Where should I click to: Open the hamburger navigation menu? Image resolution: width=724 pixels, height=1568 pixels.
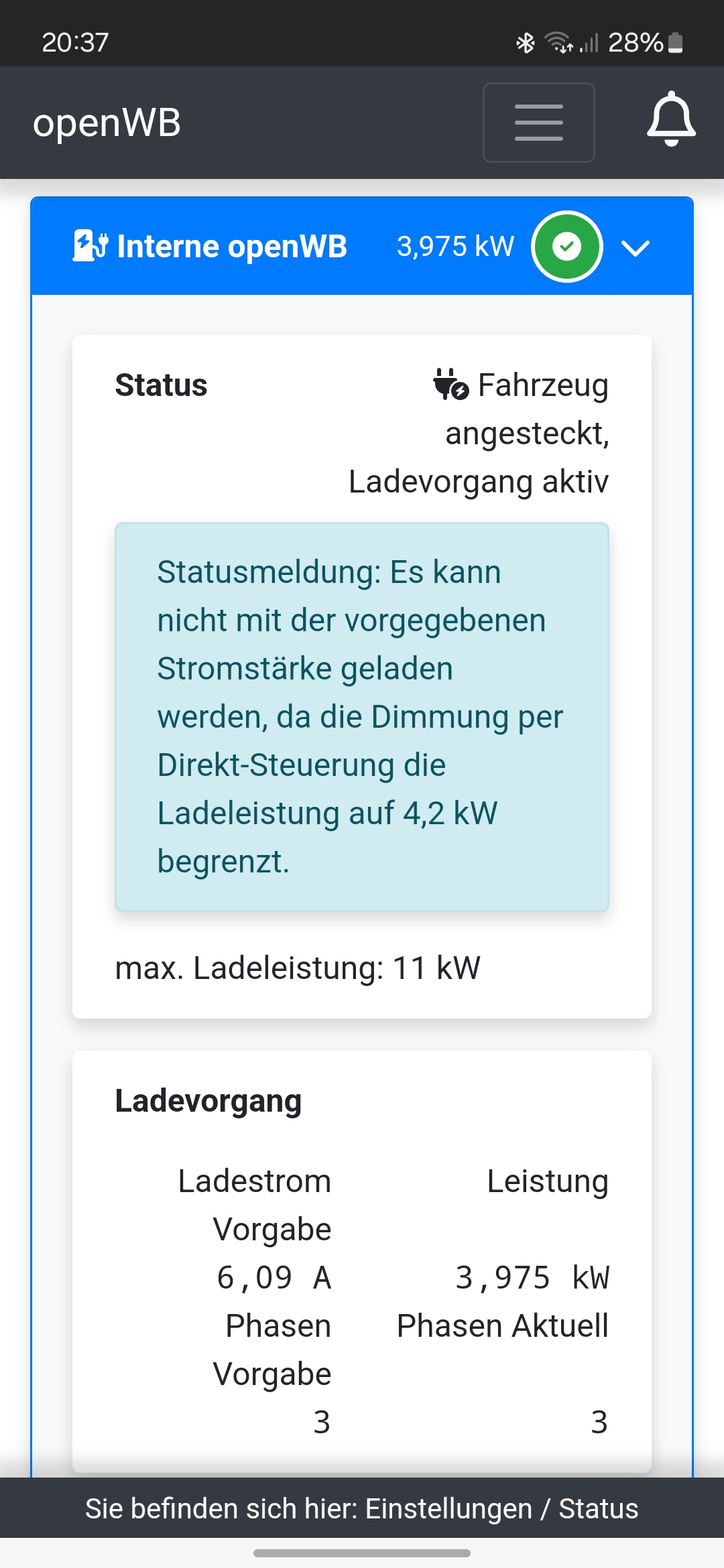pos(538,123)
